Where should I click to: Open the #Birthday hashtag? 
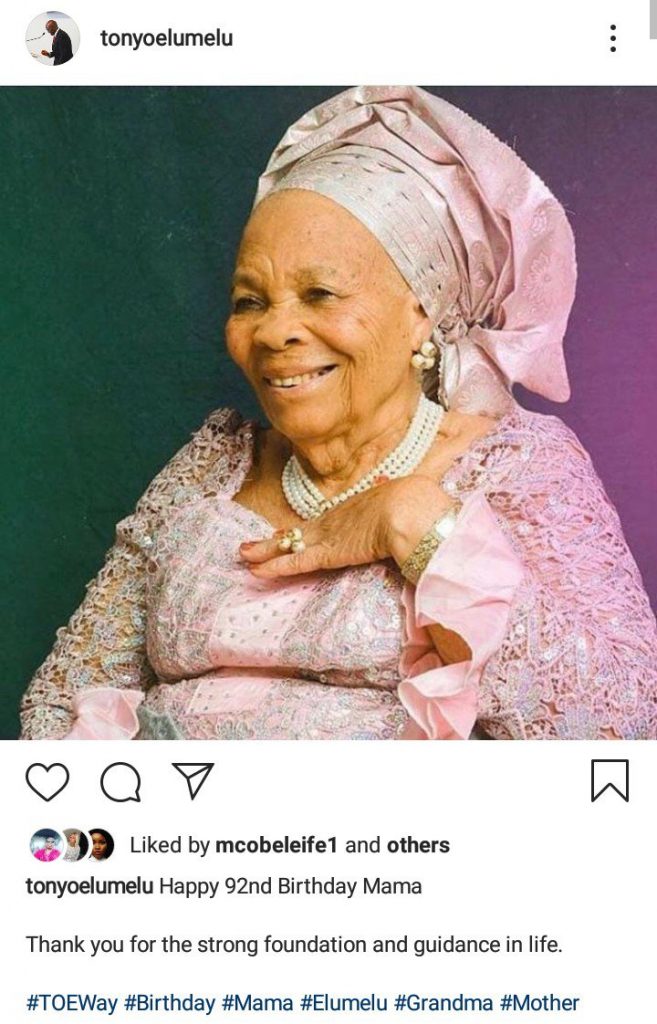click(169, 1002)
